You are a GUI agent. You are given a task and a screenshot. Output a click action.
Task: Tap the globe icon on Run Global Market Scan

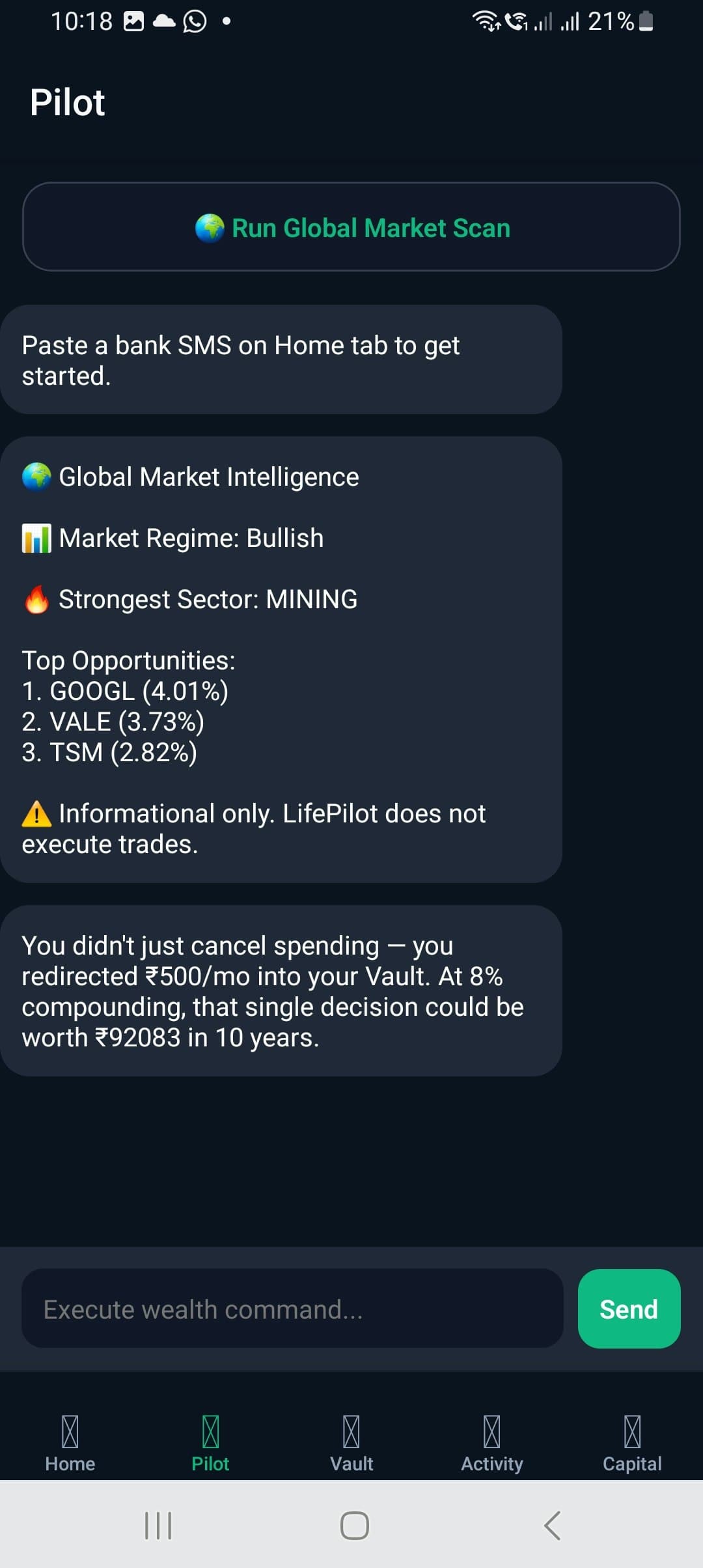[x=210, y=228]
